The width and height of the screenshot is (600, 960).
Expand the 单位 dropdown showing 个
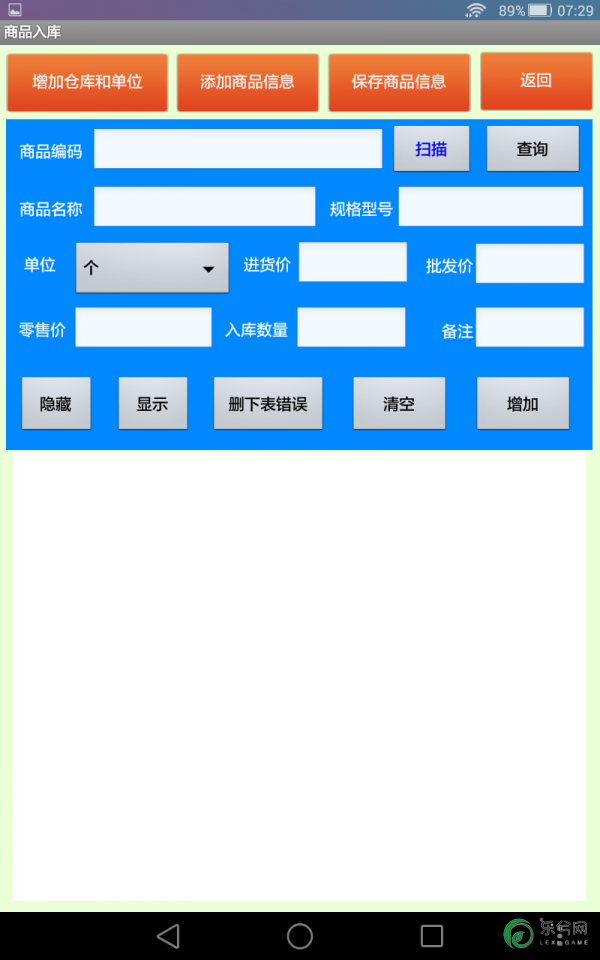point(152,268)
